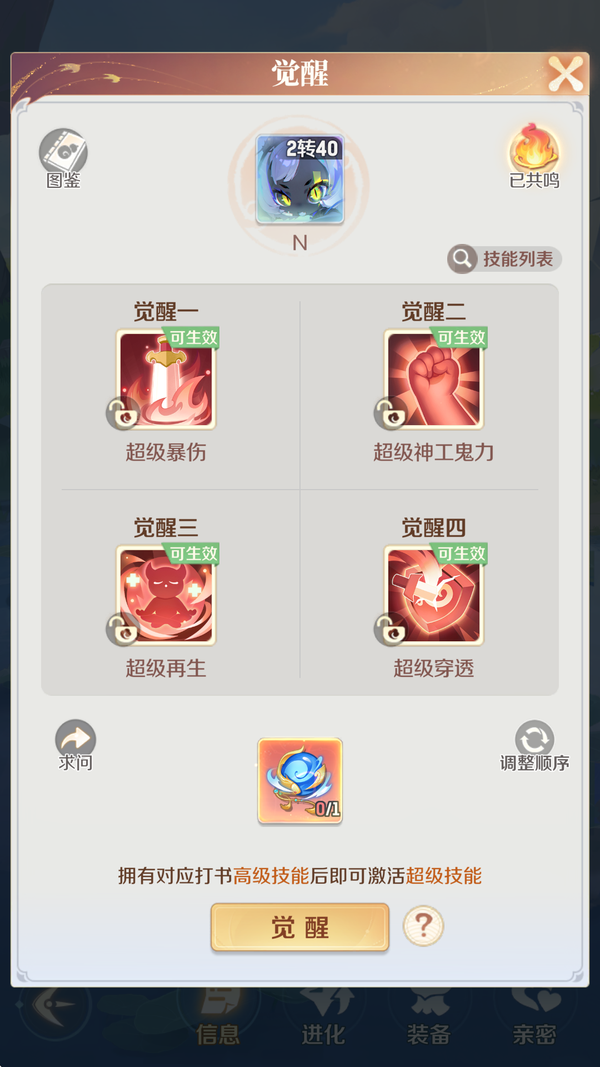600x1067 pixels.
Task: Open the question mark help icon
Action: click(x=423, y=926)
